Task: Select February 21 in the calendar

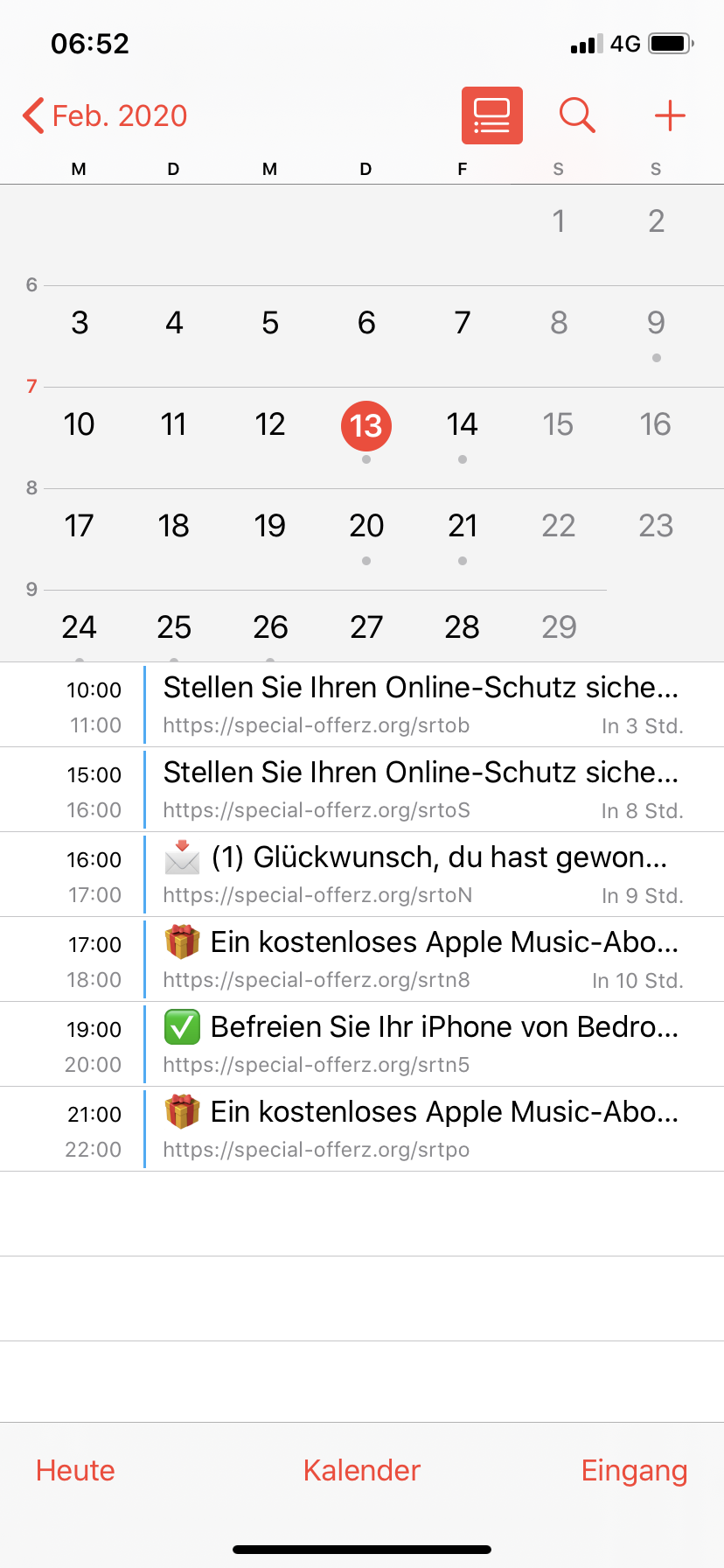Action: (462, 527)
